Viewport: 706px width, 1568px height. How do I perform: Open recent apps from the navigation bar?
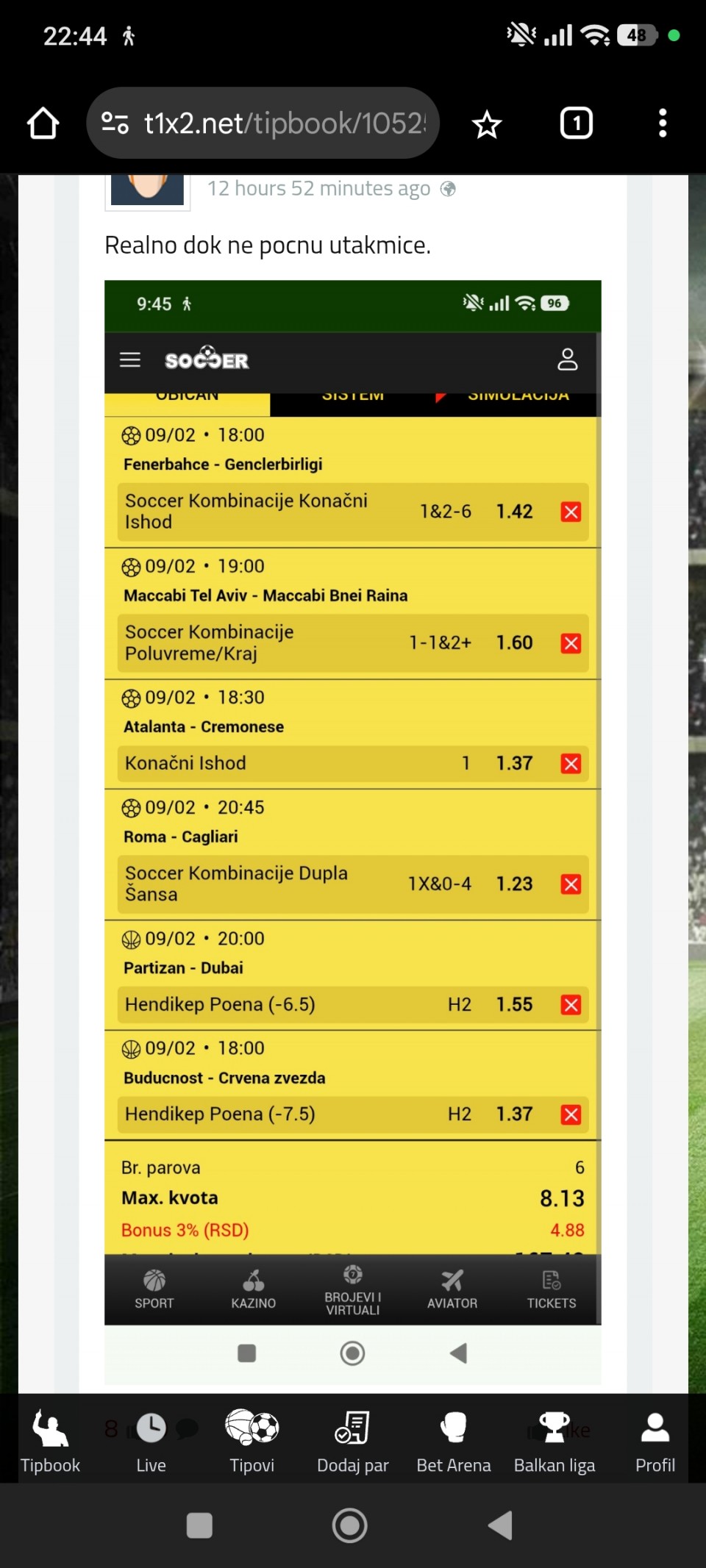[x=199, y=1525]
